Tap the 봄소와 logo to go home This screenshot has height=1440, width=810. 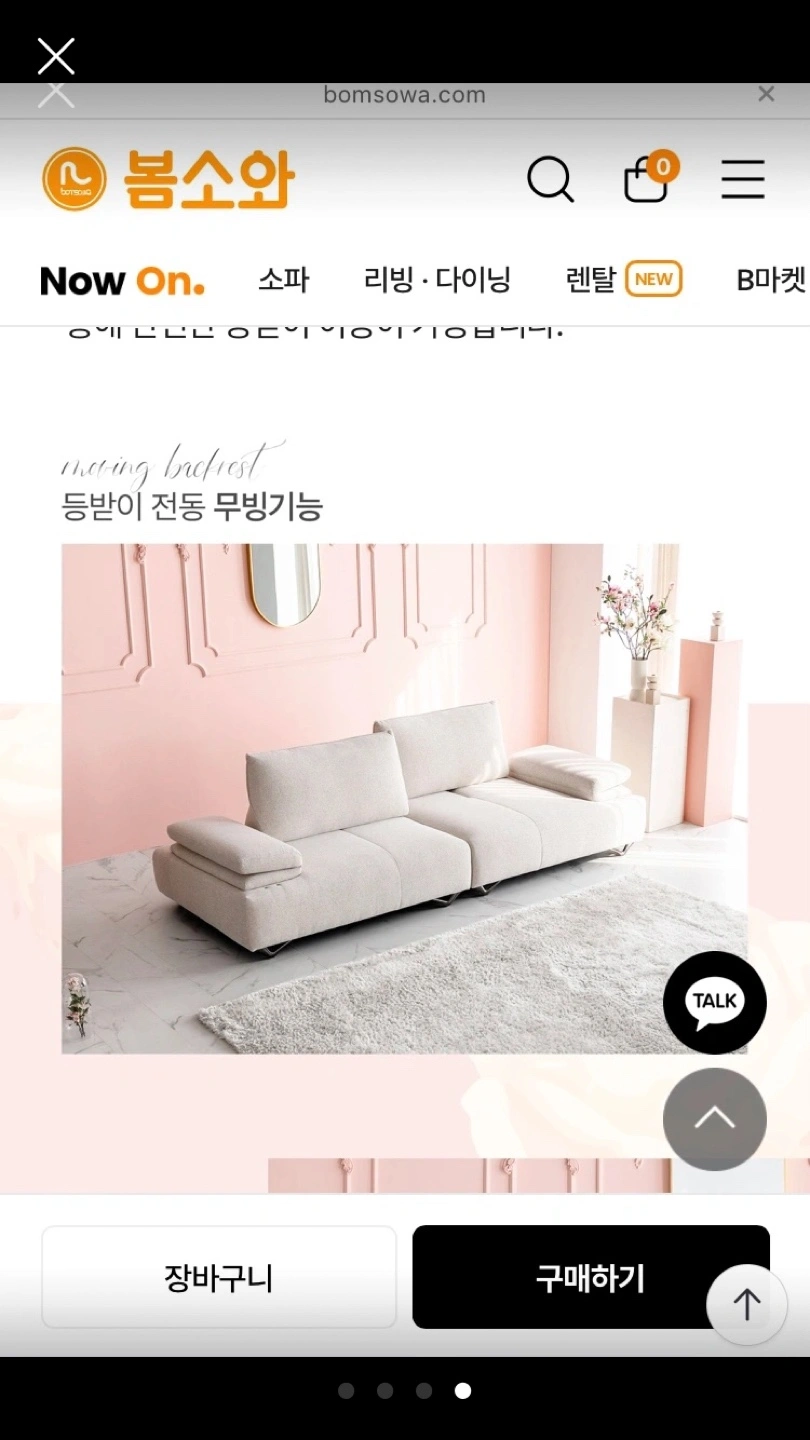tap(168, 179)
